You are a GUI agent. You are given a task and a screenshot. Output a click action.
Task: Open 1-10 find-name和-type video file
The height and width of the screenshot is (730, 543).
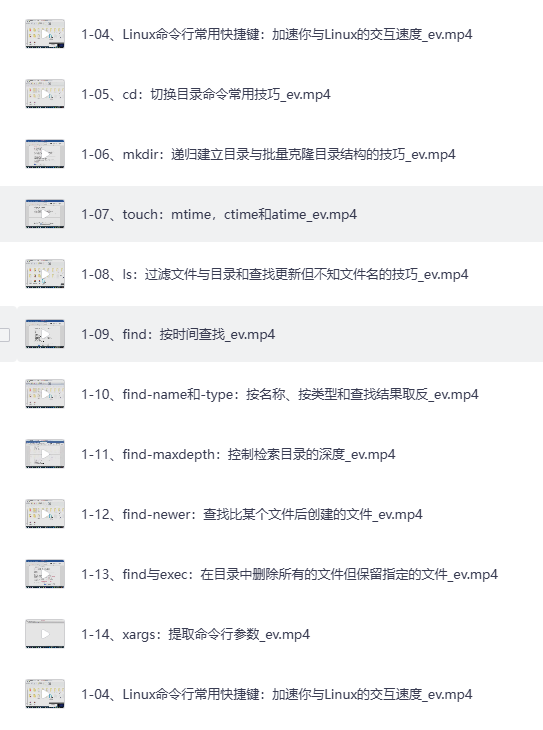pyautogui.click(x=279, y=395)
